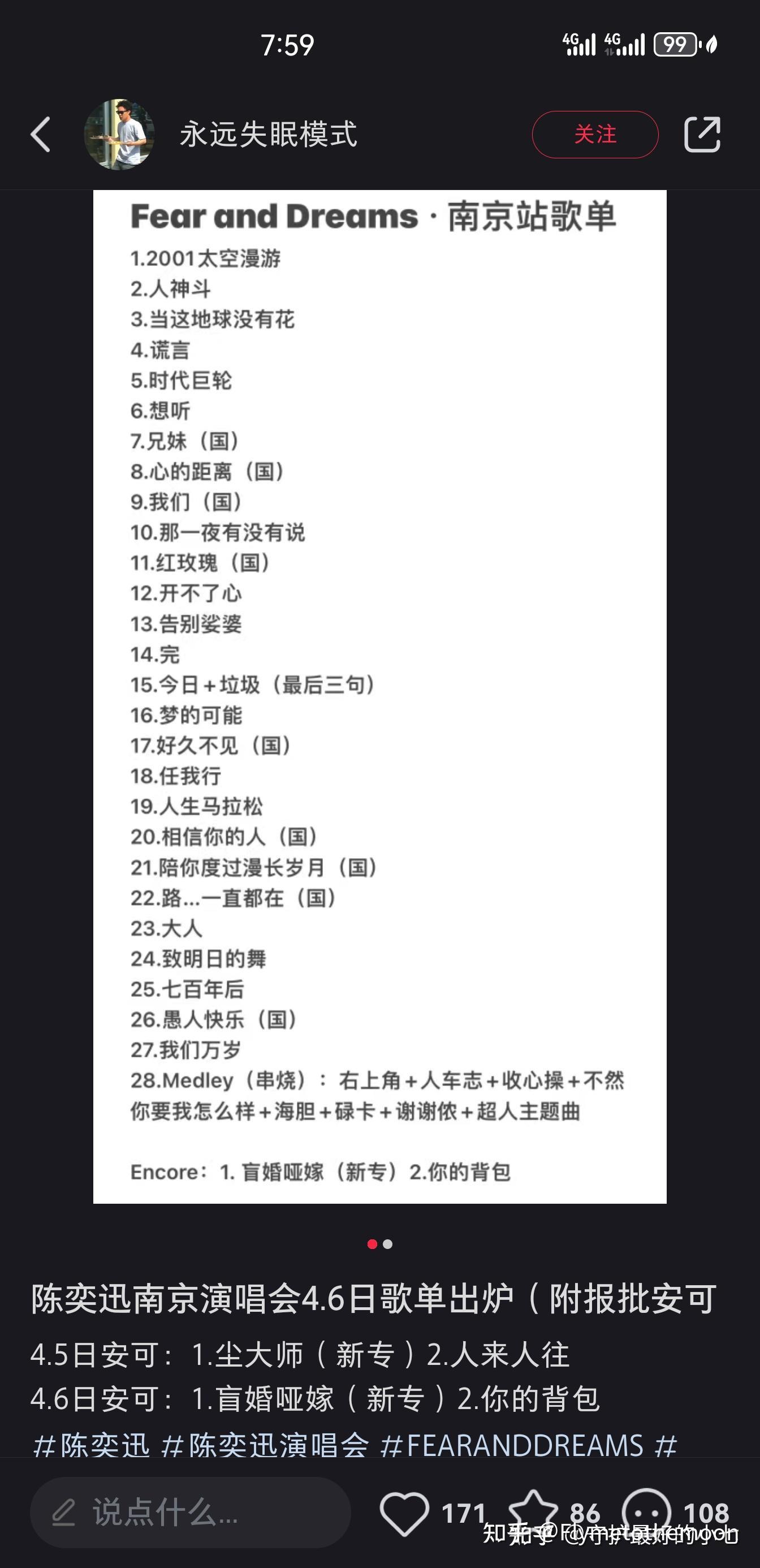Save the post with the star icon
760x1568 pixels.
tap(533, 1512)
